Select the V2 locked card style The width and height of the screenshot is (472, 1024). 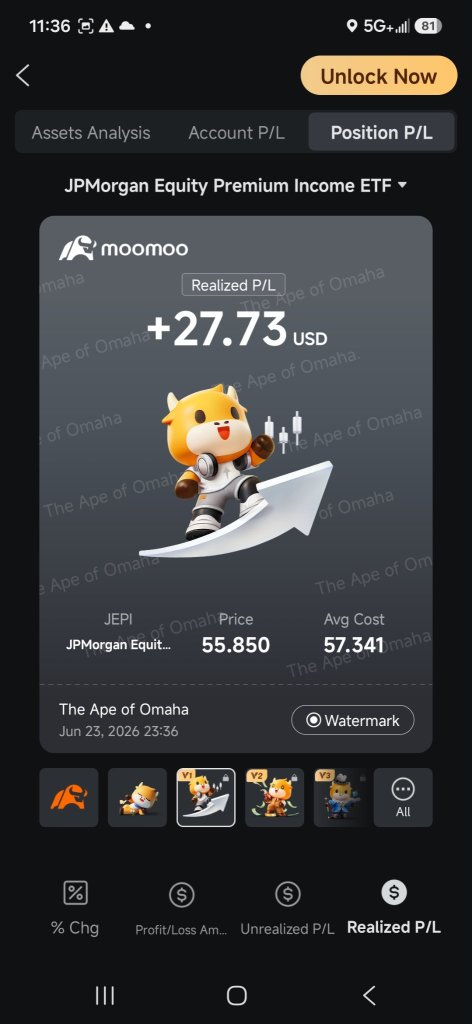pos(274,797)
